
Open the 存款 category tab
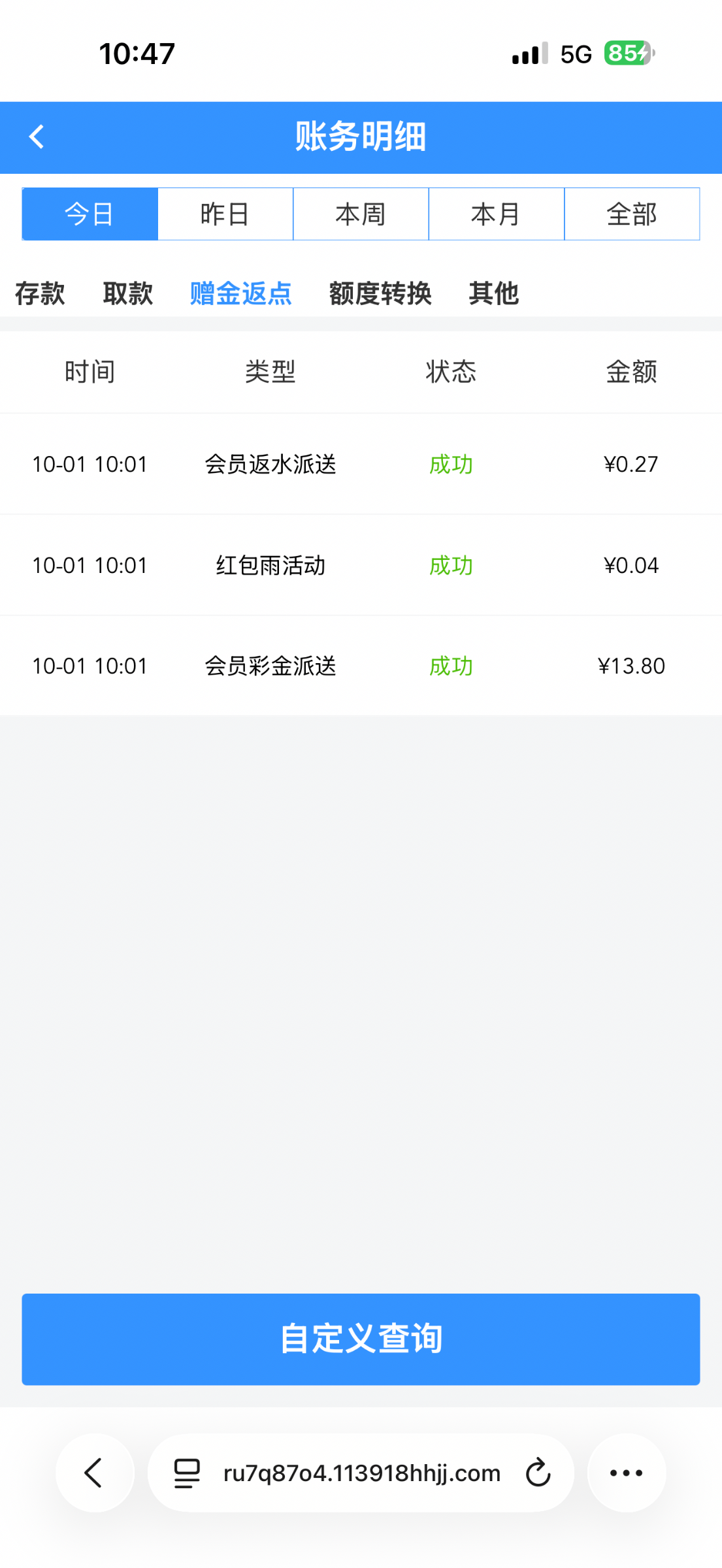[40, 293]
